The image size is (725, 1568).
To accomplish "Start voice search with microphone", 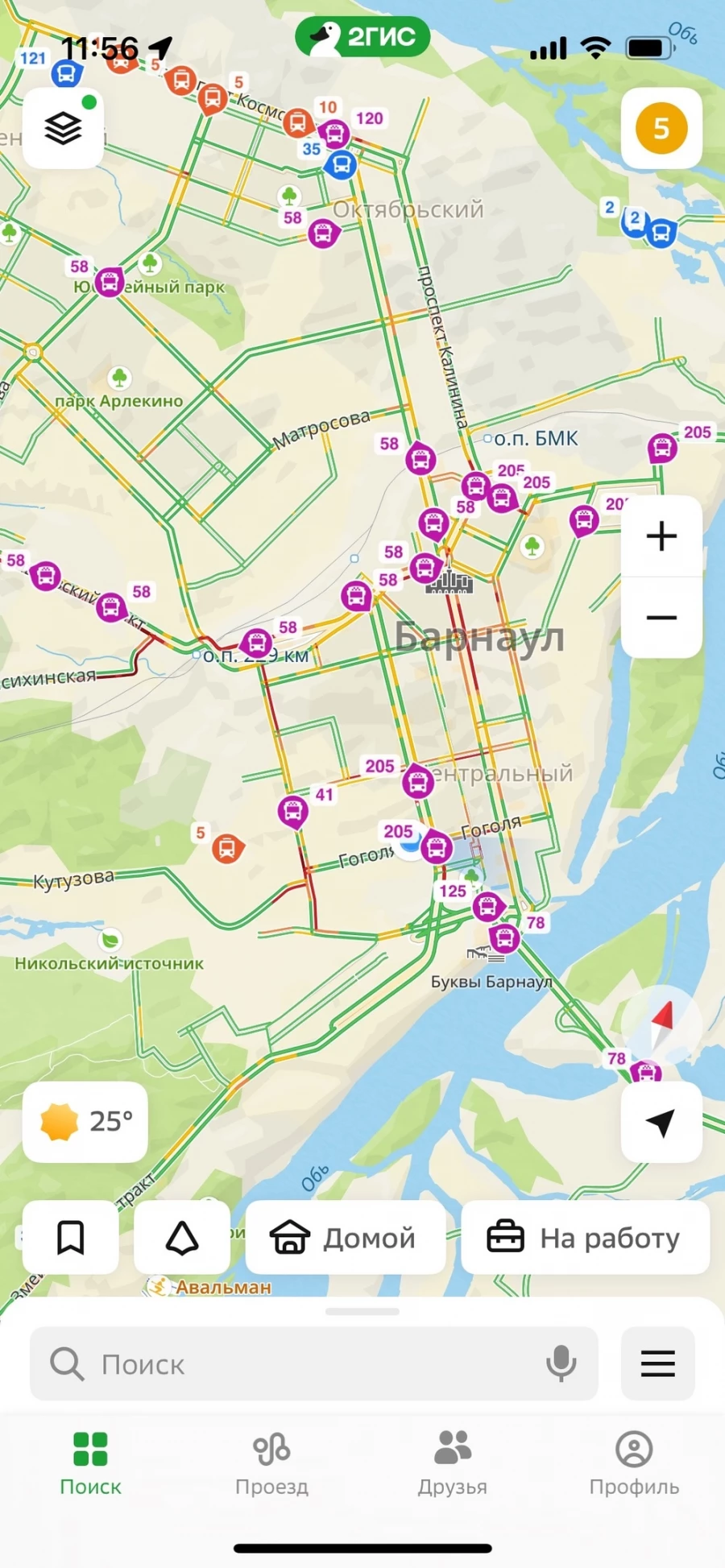I will tap(561, 1364).
